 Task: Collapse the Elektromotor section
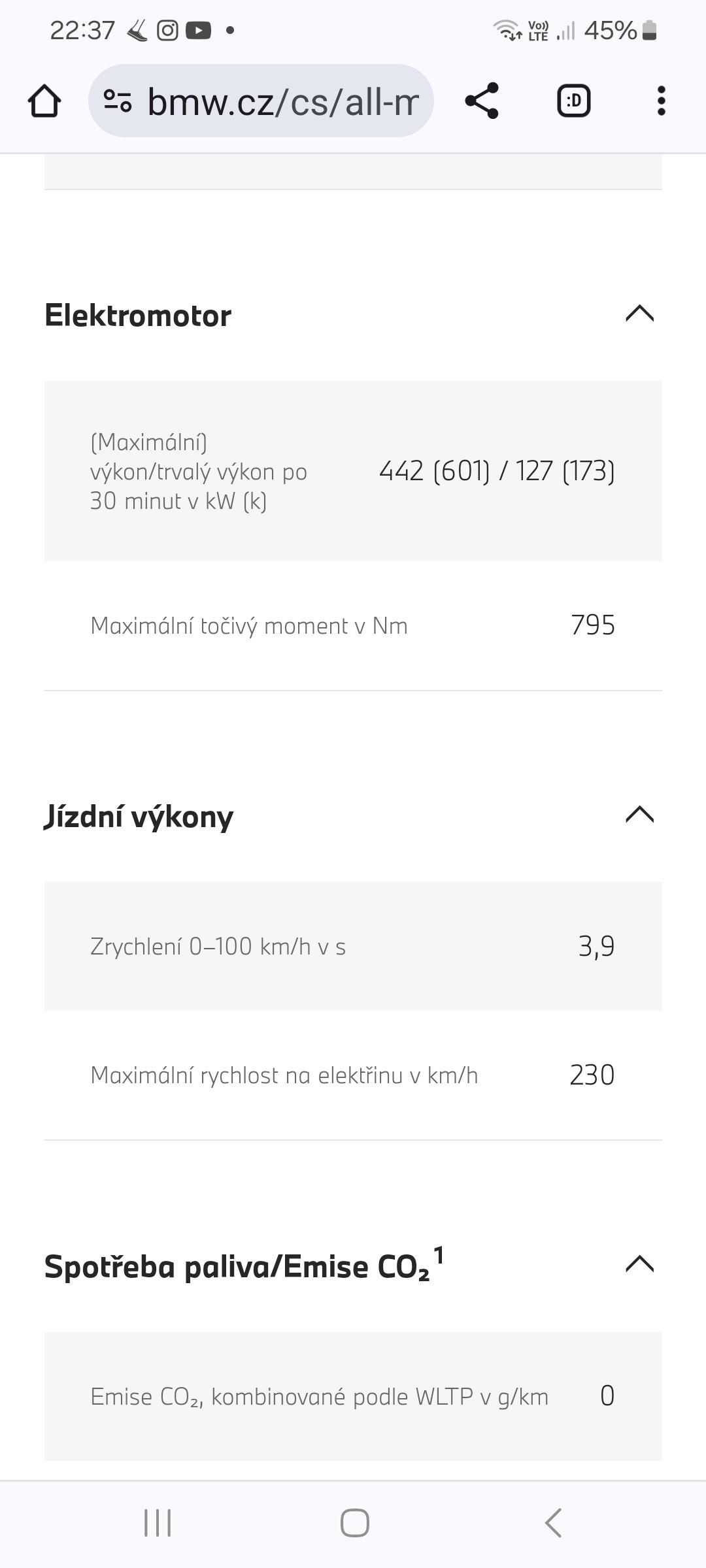coord(639,314)
